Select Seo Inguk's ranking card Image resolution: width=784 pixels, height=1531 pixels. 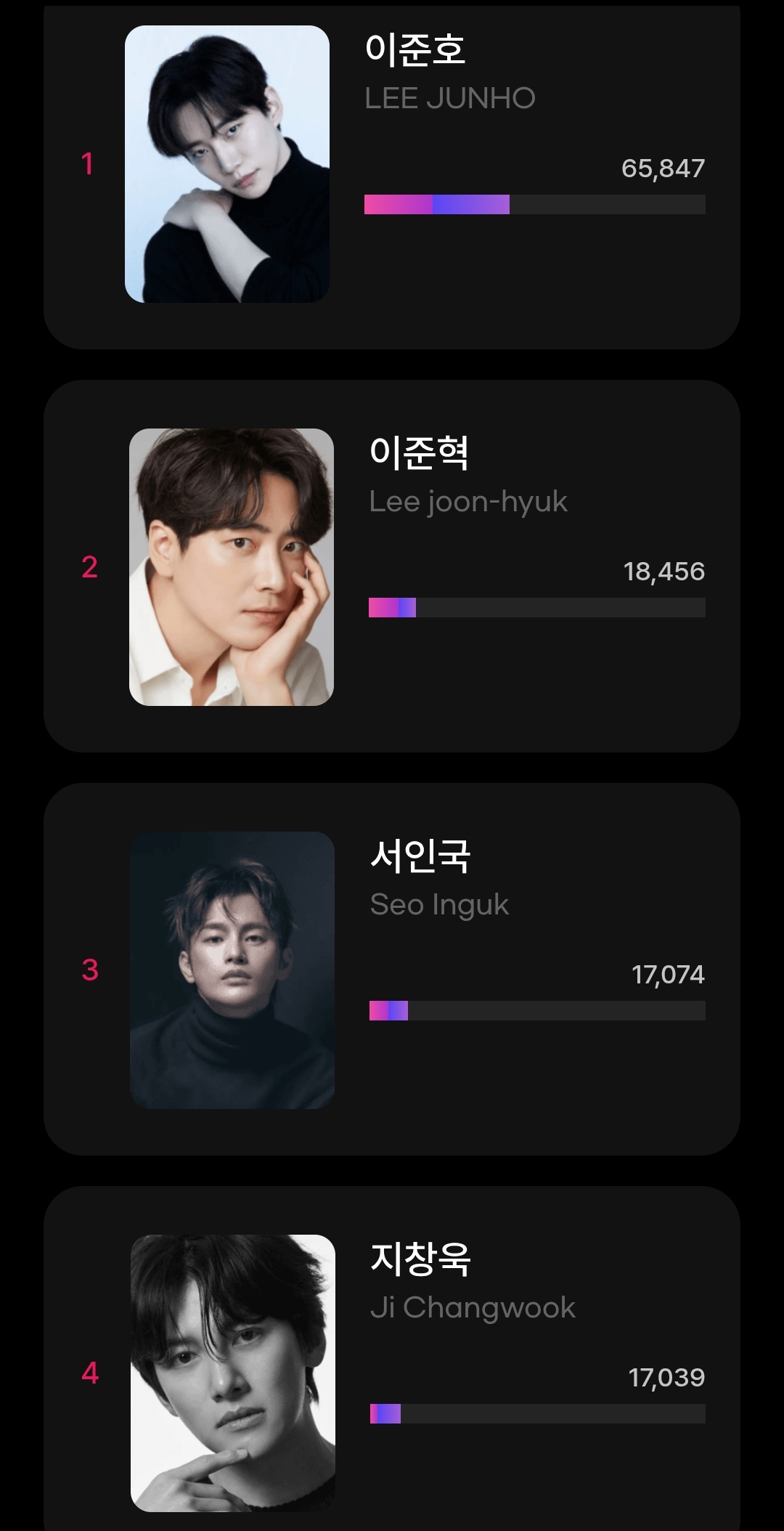[392, 970]
